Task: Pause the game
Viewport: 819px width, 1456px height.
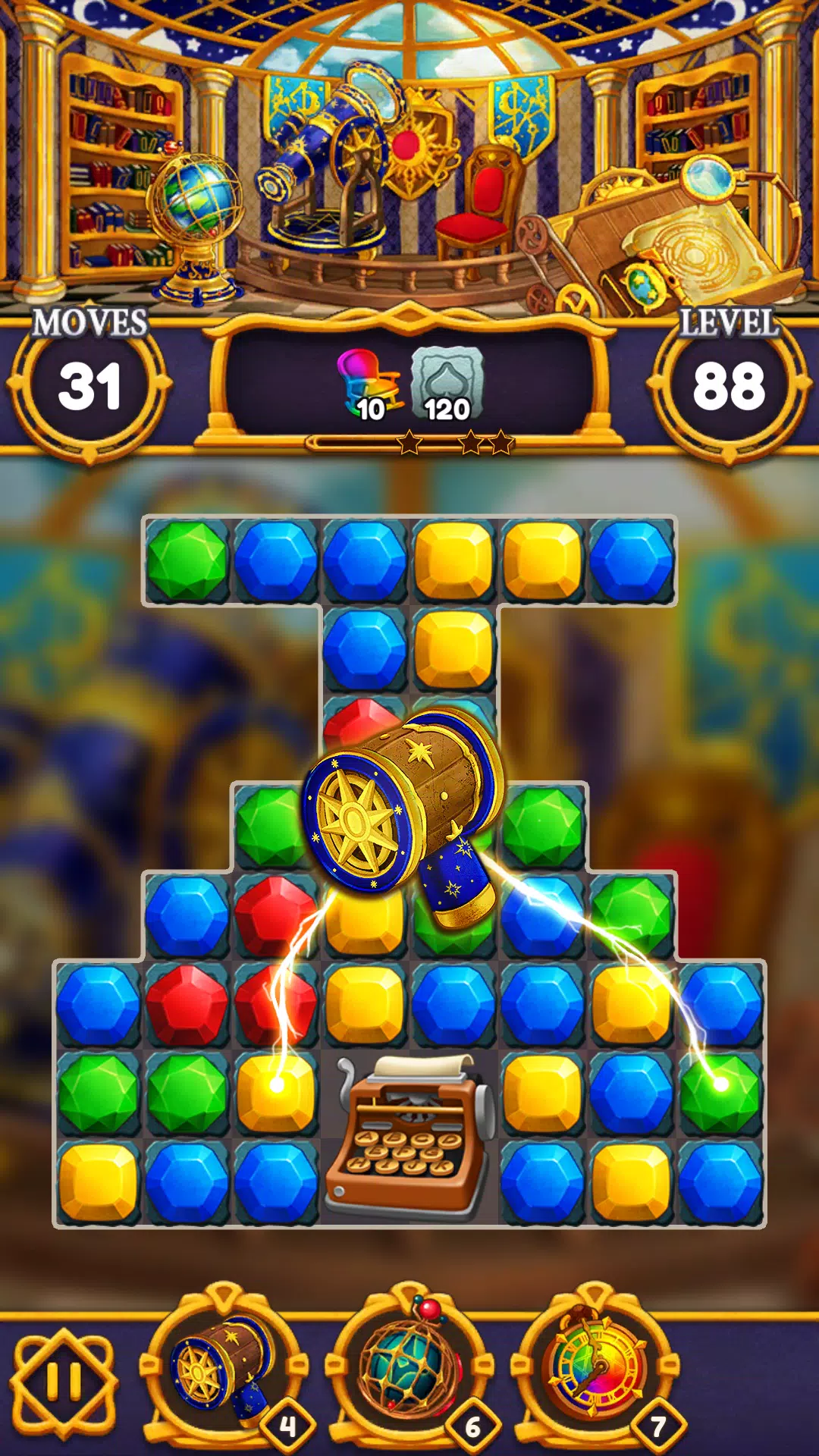Action: (64, 1382)
